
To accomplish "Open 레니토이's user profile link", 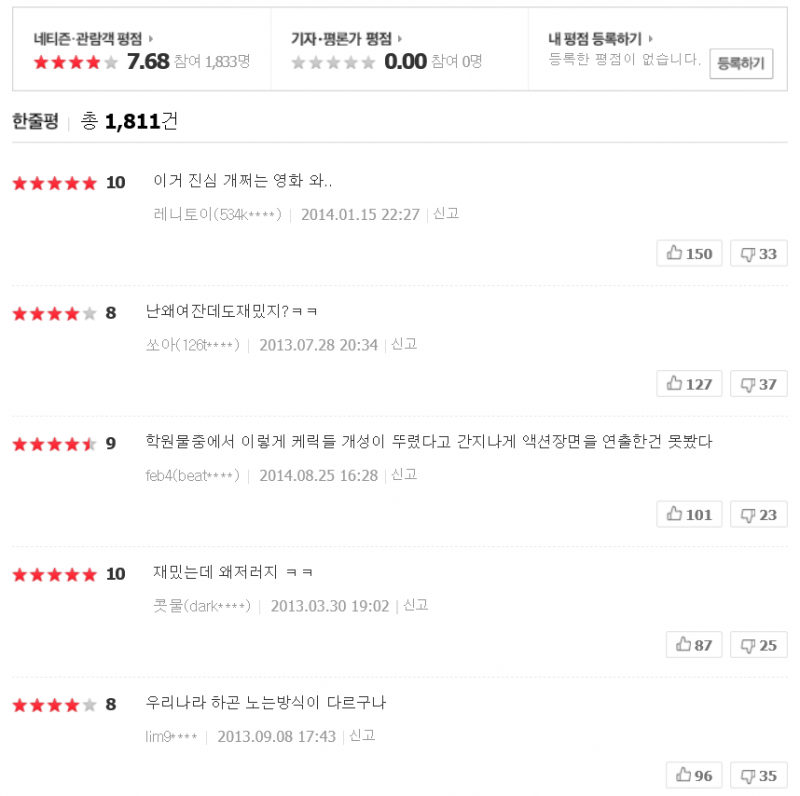I will (217, 214).
